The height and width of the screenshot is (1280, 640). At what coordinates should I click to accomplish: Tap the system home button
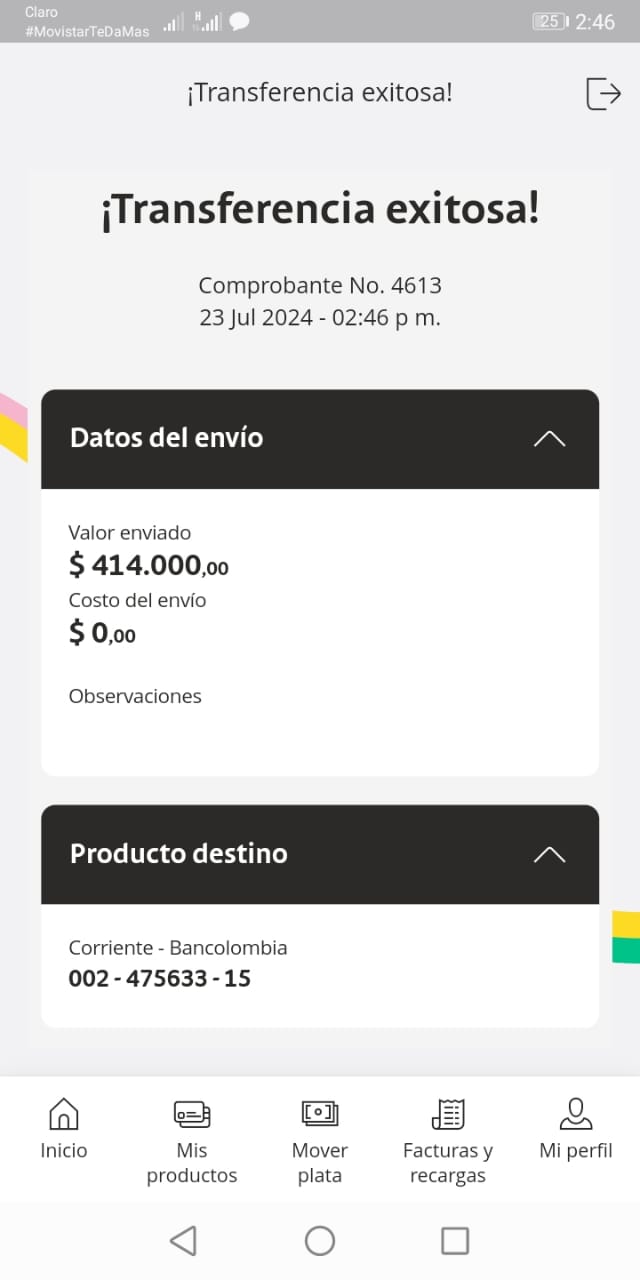point(320,1241)
